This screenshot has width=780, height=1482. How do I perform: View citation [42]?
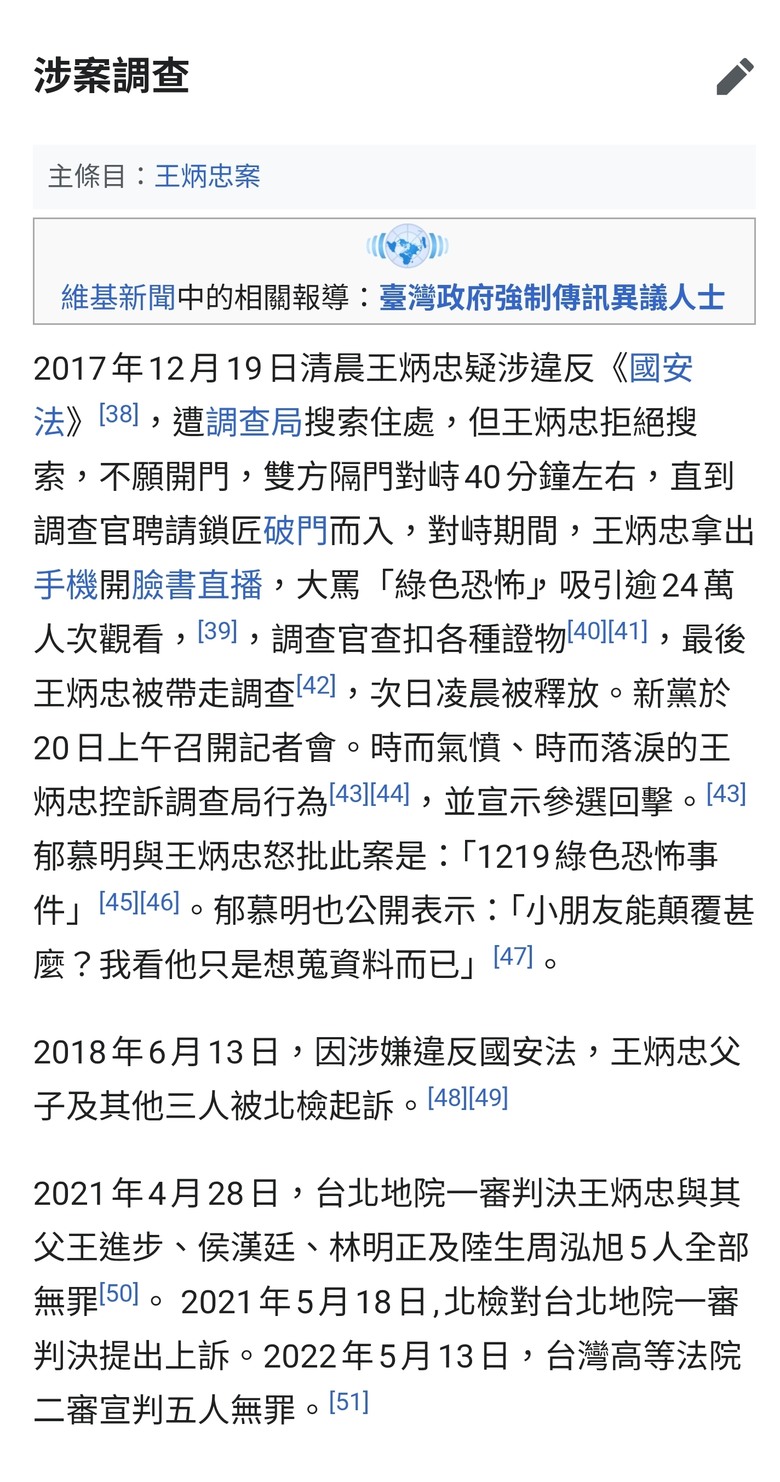pos(316,684)
